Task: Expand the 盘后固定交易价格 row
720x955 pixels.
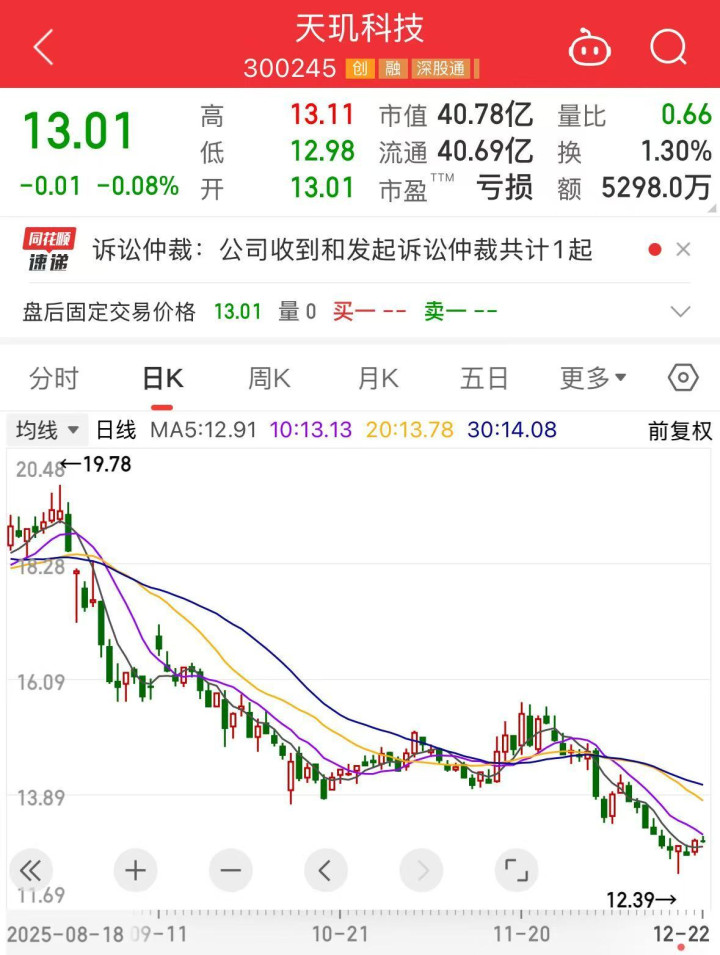Action: (681, 312)
